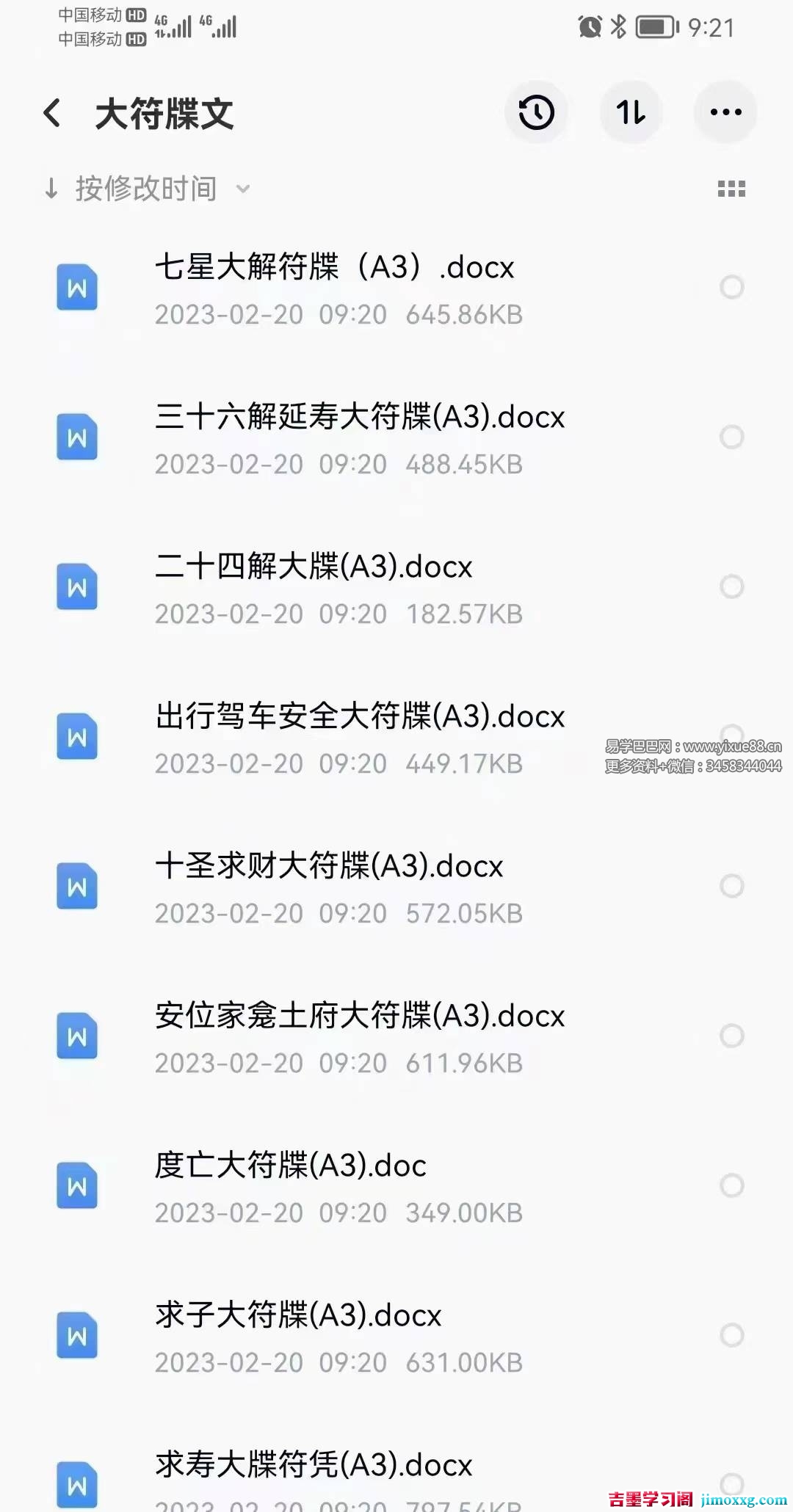Click the Word icon of 二十四解大牒(A3).docx
Image resolution: width=793 pixels, height=1512 pixels.
tap(76, 586)
